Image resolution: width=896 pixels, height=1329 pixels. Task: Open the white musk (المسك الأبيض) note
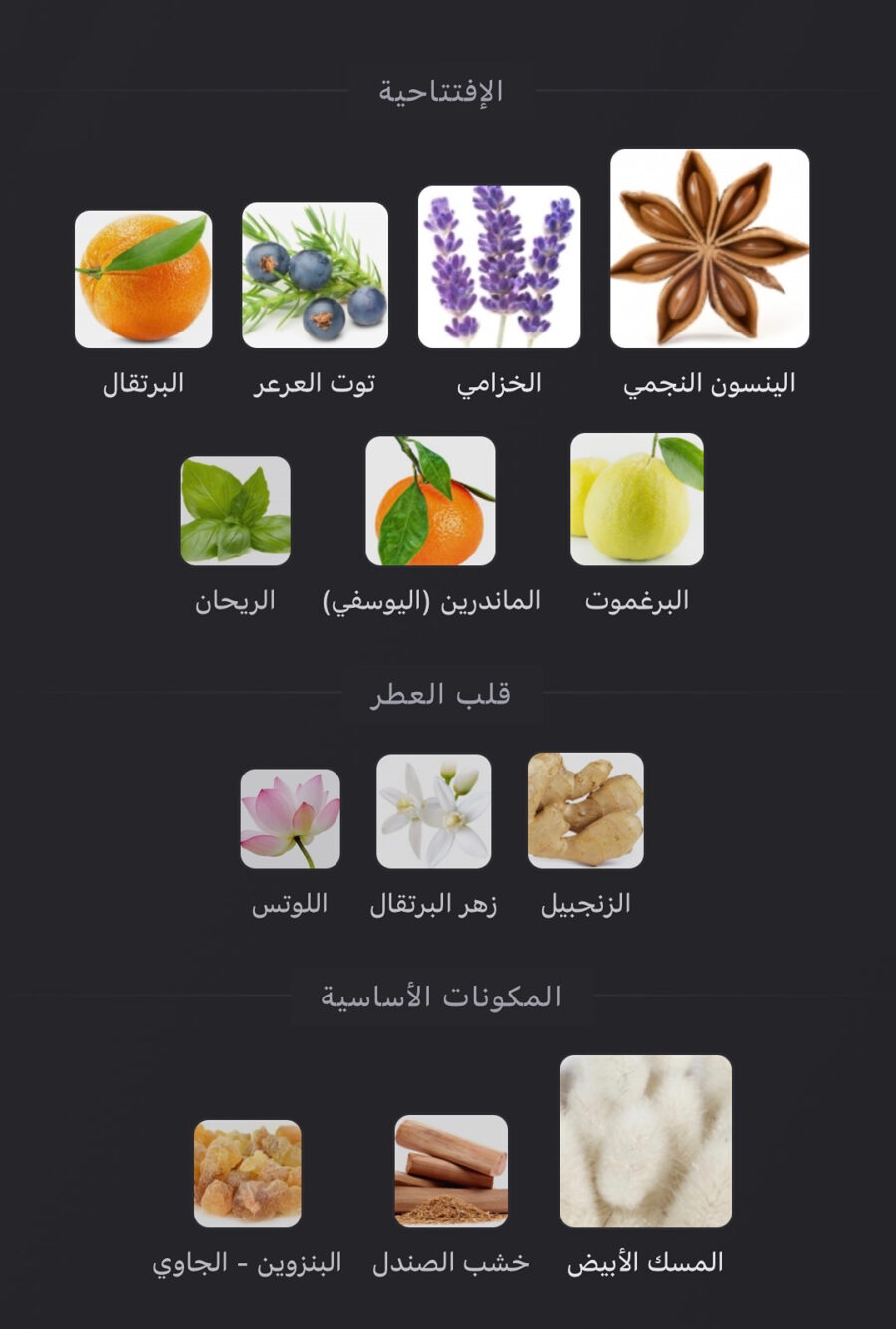pyautogui.click(x=645, y=1142)
